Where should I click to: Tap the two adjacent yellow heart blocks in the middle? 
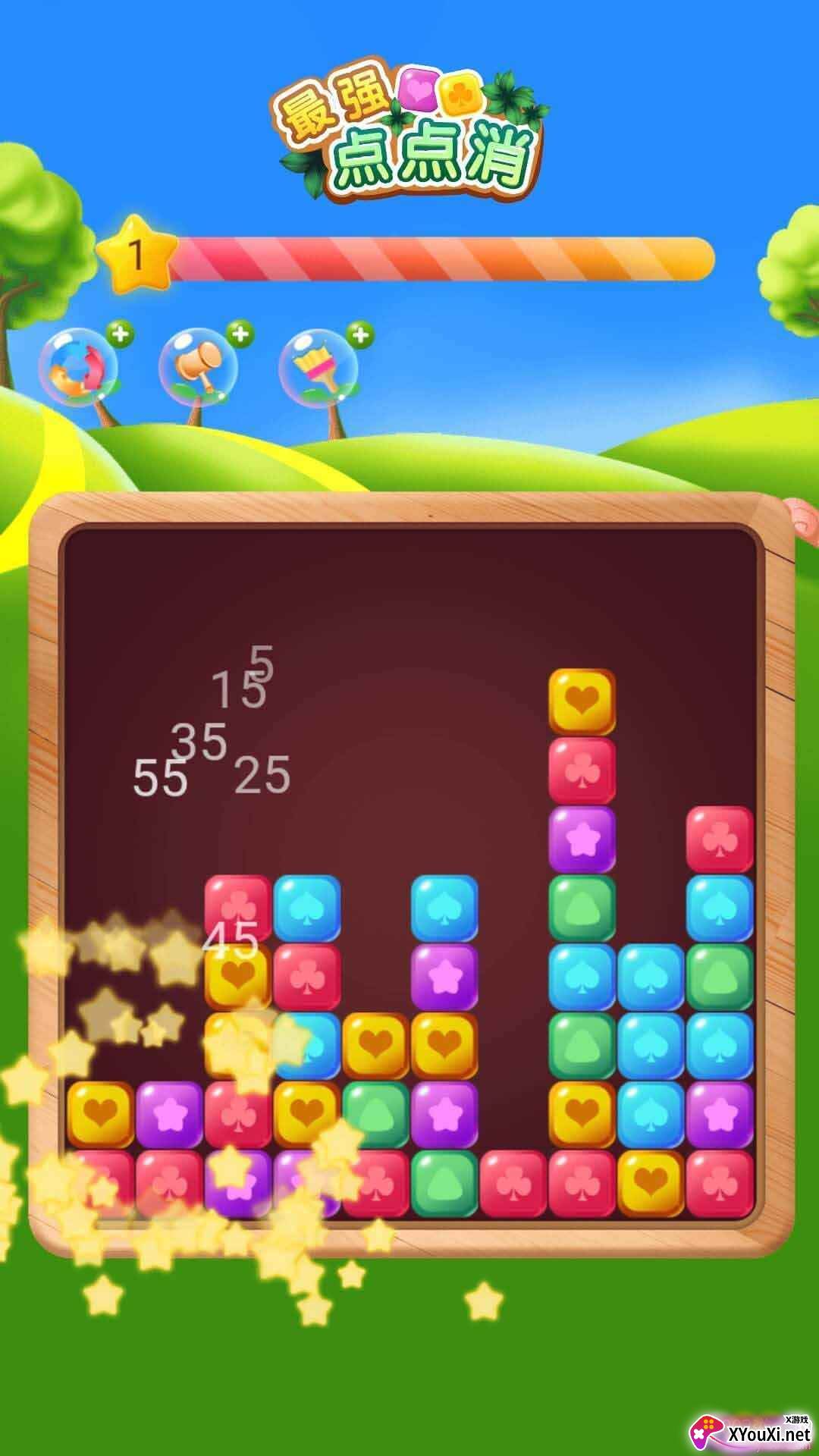(x=409, y=1046)
